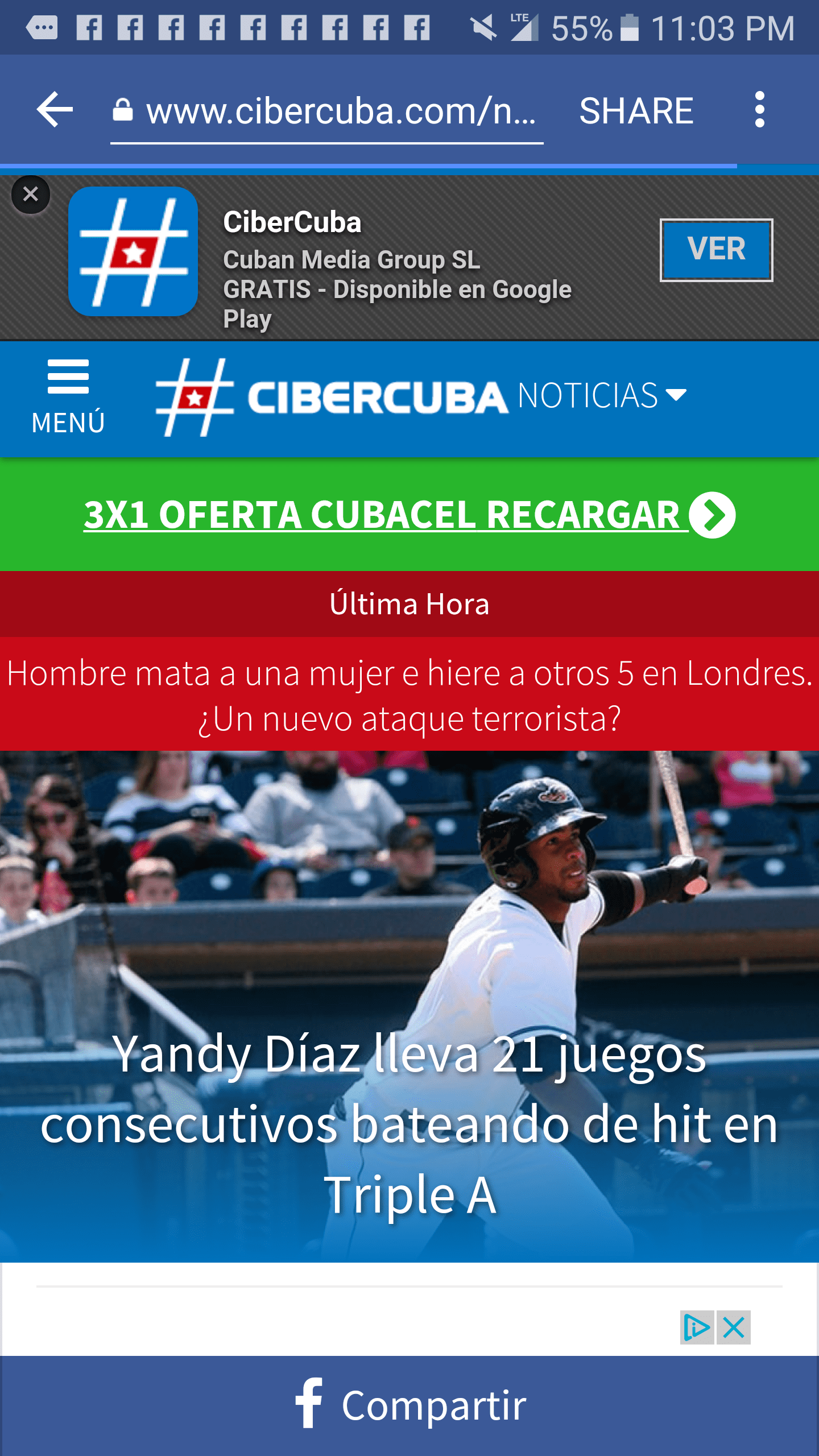The image size is (819, 1456).
Task: Open the 3X1 Oferta Cubacel Recargar link
Action: tap(409, 515)
